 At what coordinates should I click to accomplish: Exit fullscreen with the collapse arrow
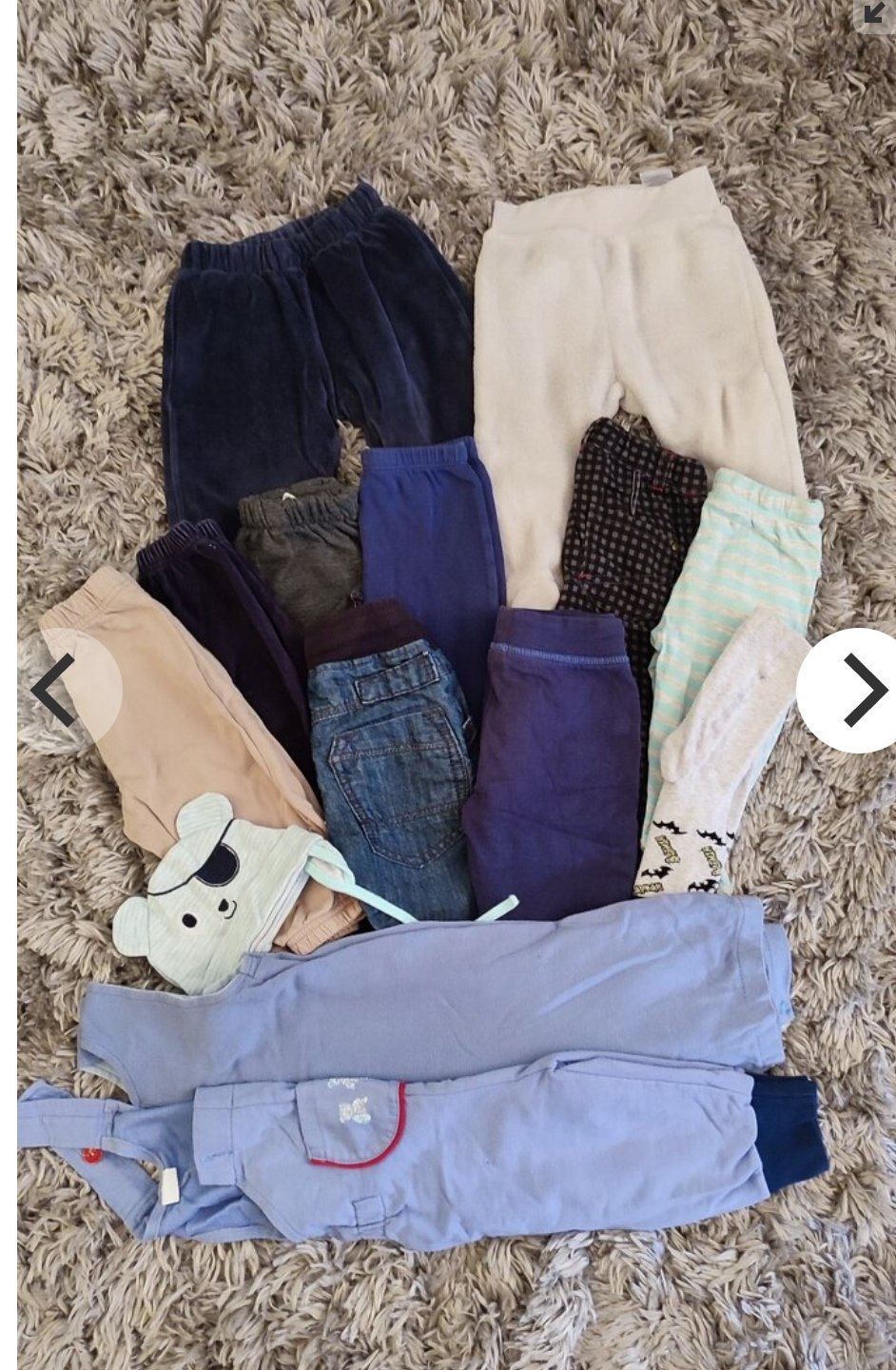(x=876, y=13)
